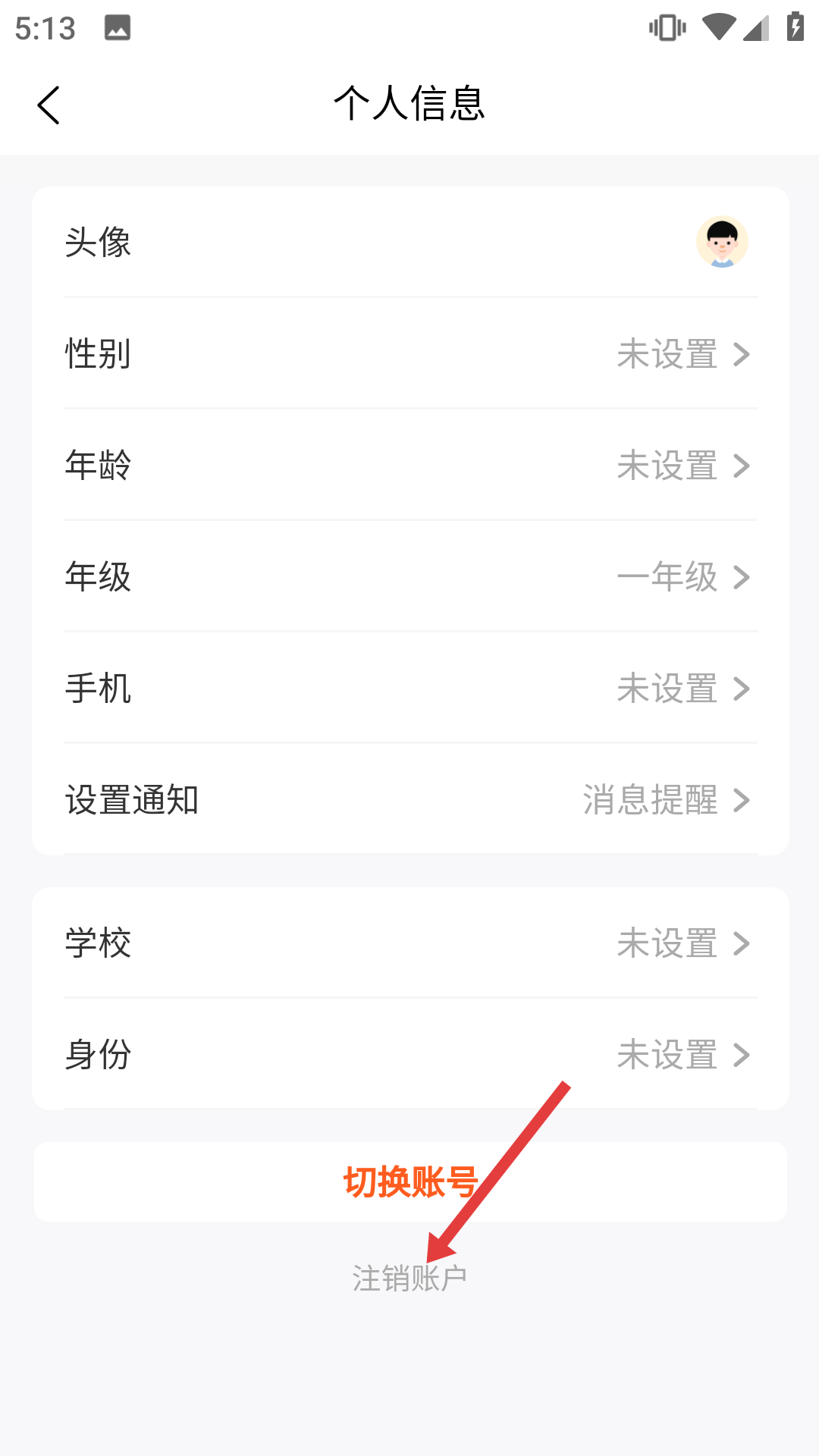The height and width of the screenshot is (1456, 819).
Task: Set 年龄 in personal info
Action: 409,465
